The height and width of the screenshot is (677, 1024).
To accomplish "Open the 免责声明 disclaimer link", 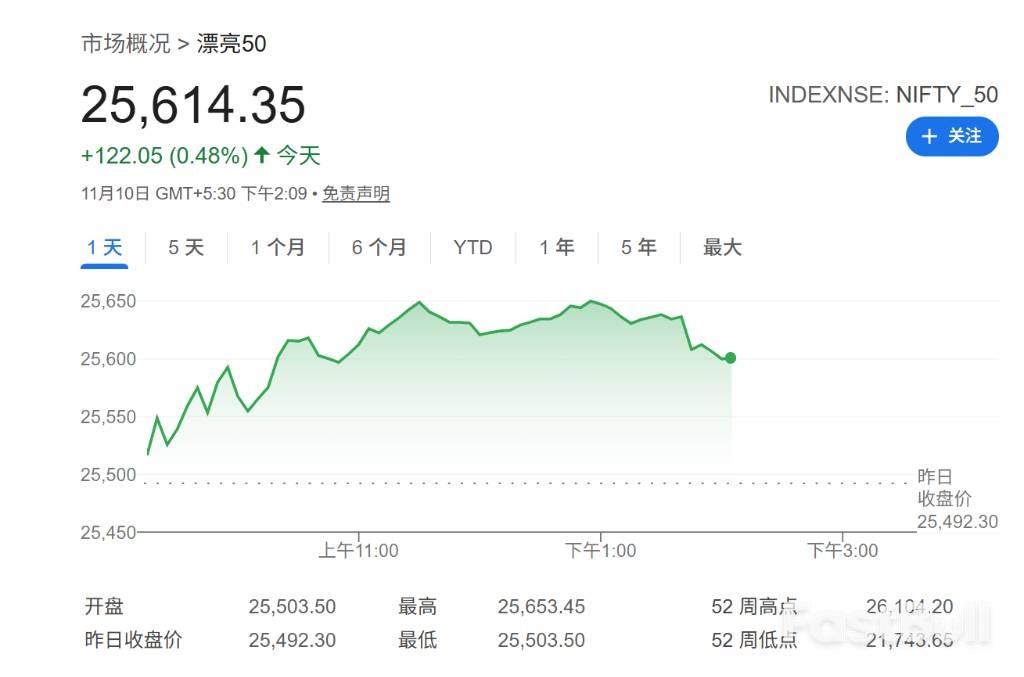I will (x=356, y=194).
